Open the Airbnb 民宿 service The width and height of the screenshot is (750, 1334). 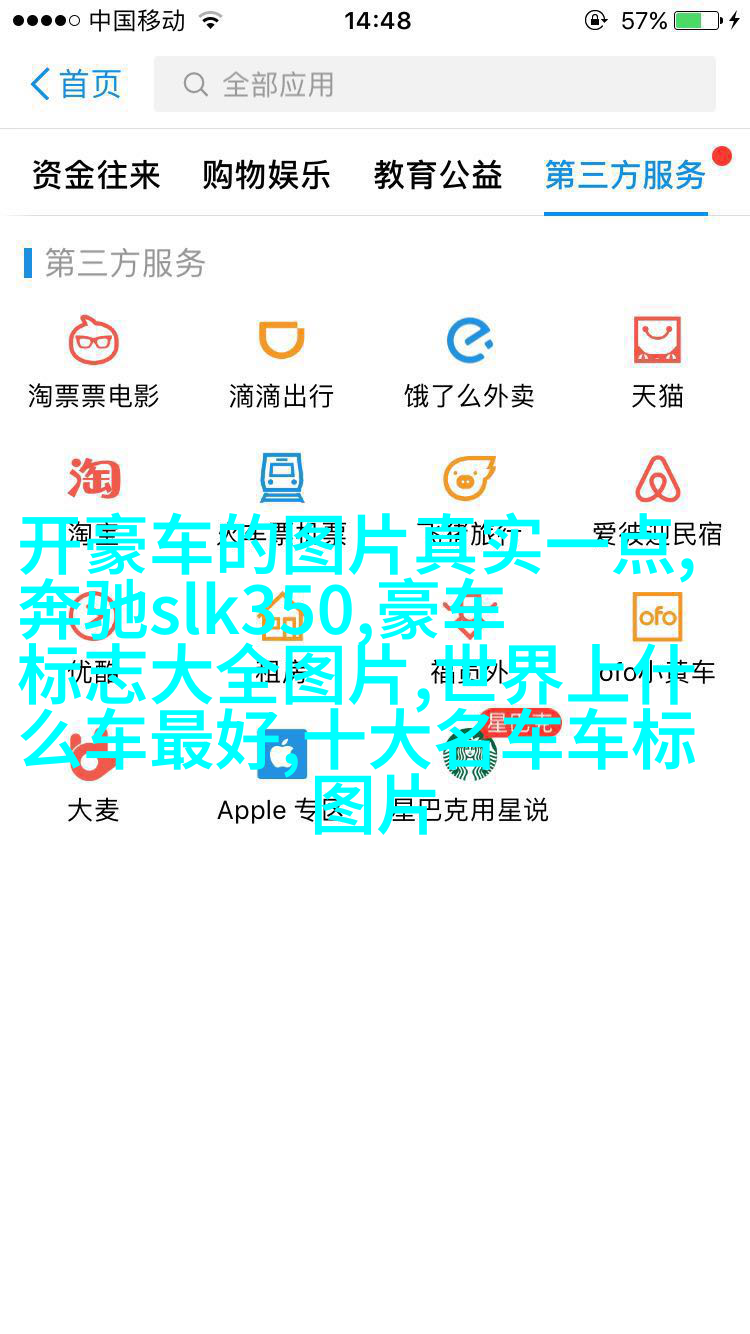(x=657, y=480)
